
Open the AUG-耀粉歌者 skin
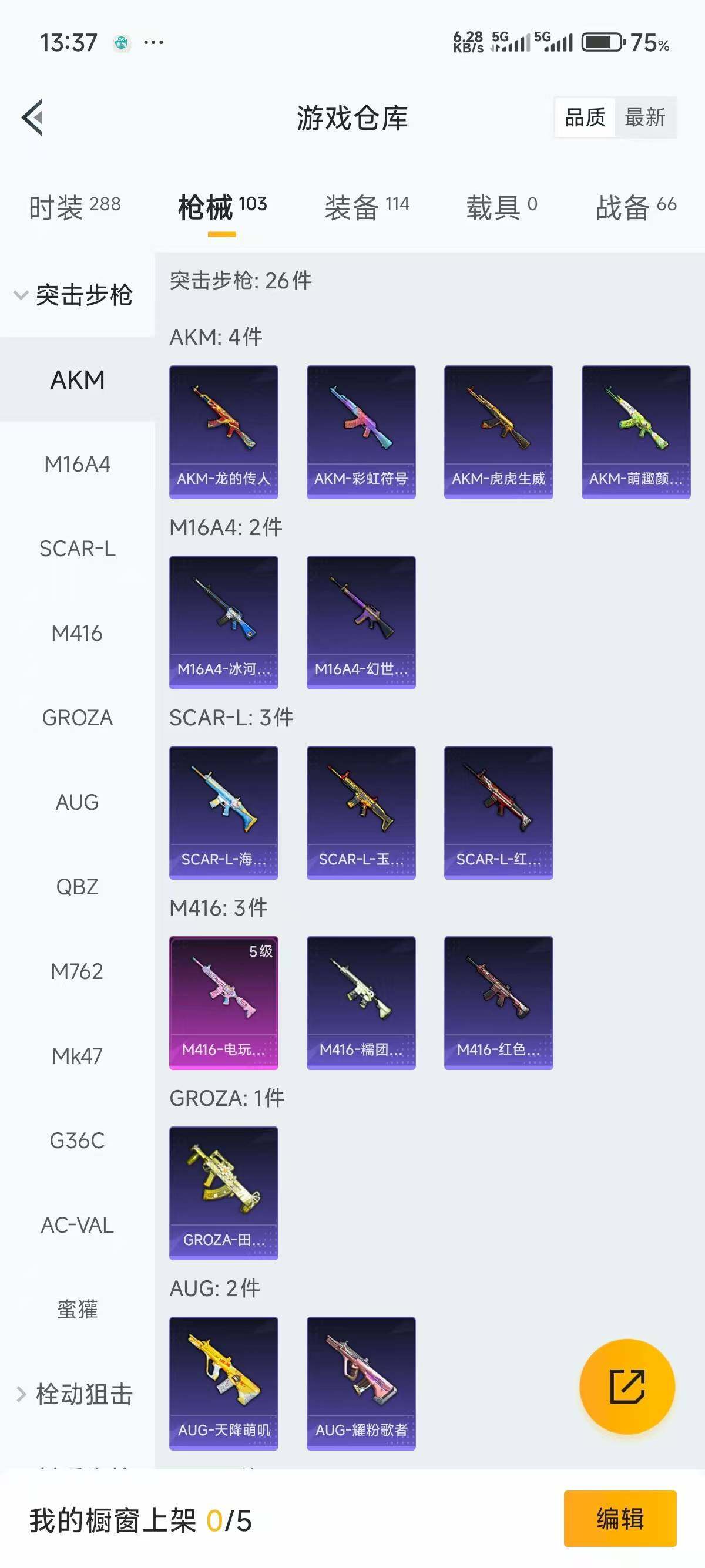pos(361,1383)
